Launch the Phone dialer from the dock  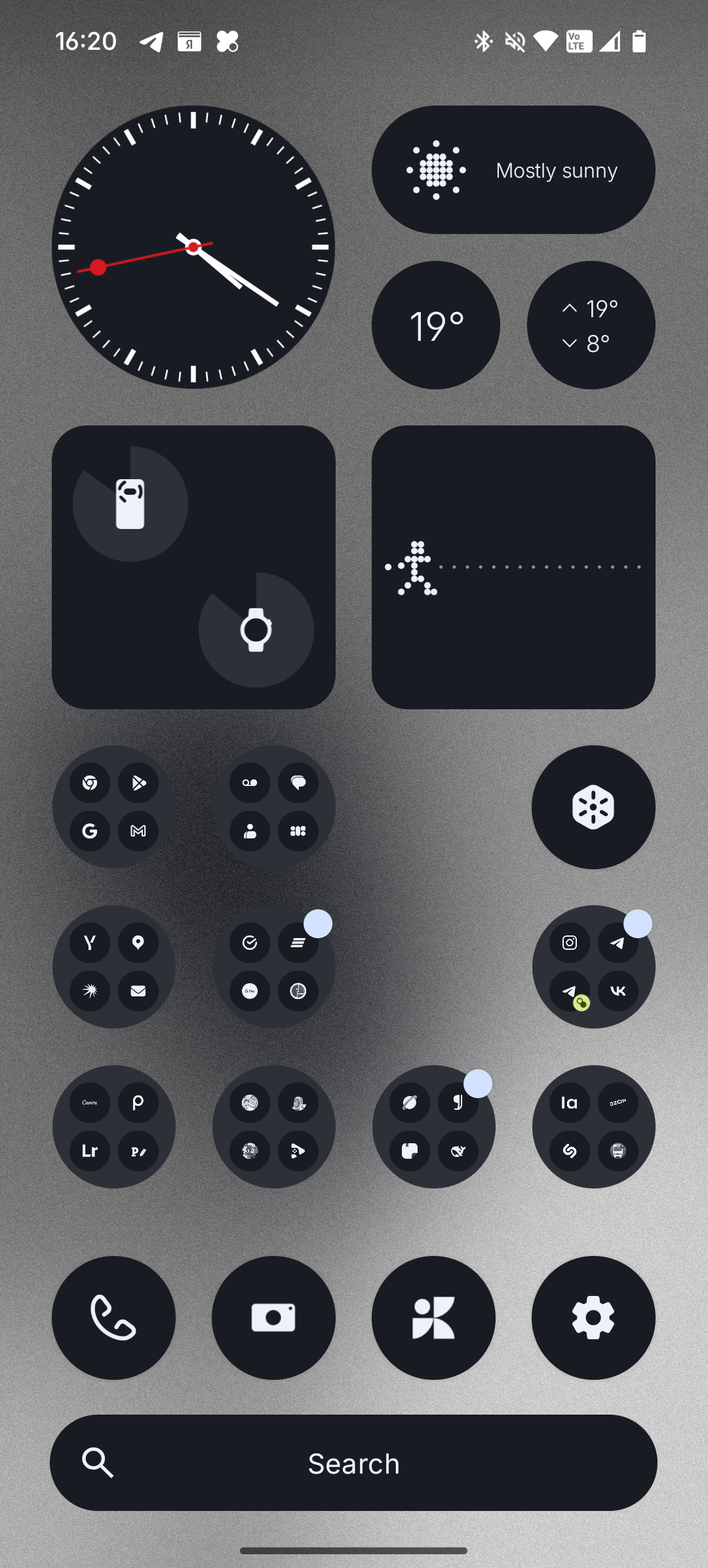pos(114,1318)
